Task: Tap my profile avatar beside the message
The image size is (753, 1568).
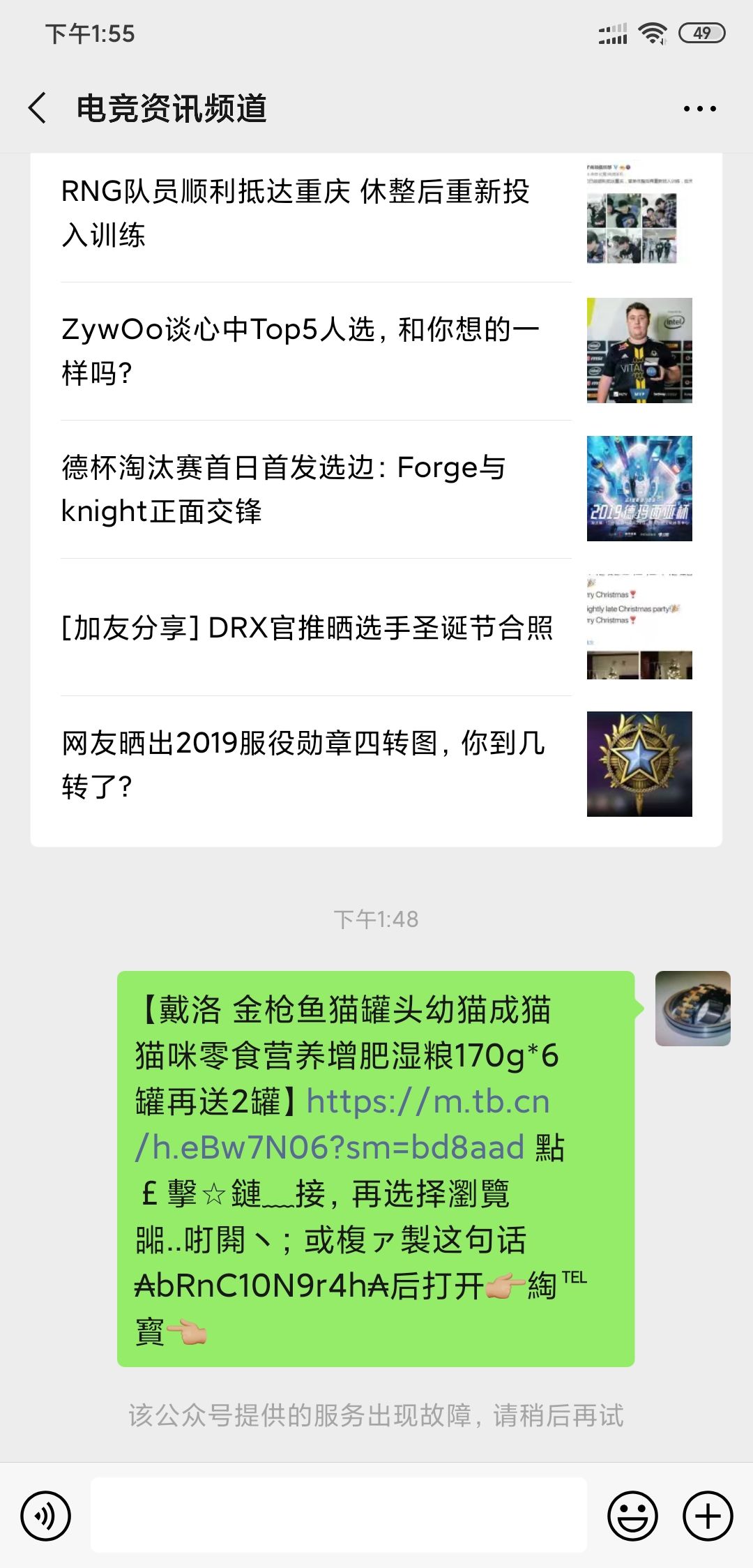Action: tap(692, 1008)
